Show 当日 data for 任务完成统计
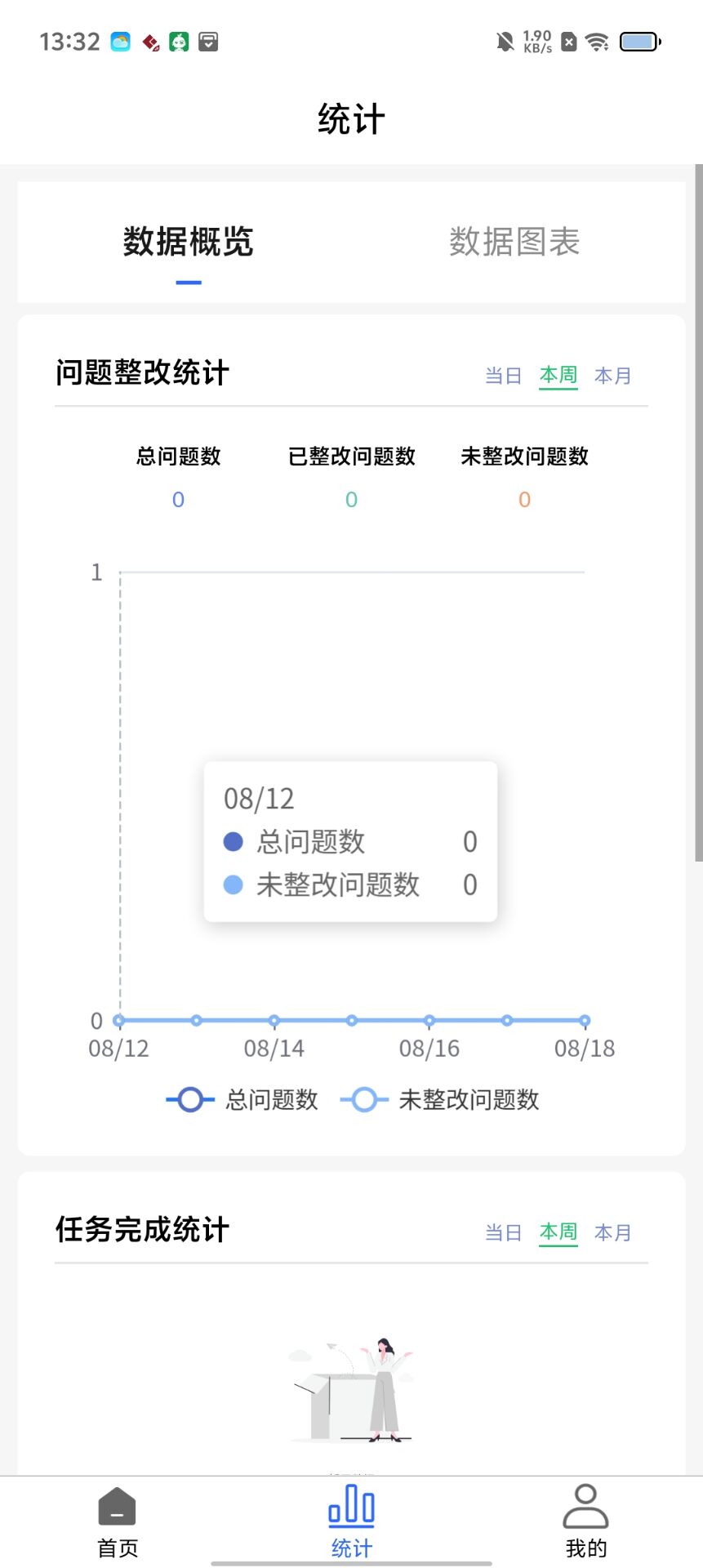The image size is (703, 1568). pyautogui.click(x=503, y=1232)
